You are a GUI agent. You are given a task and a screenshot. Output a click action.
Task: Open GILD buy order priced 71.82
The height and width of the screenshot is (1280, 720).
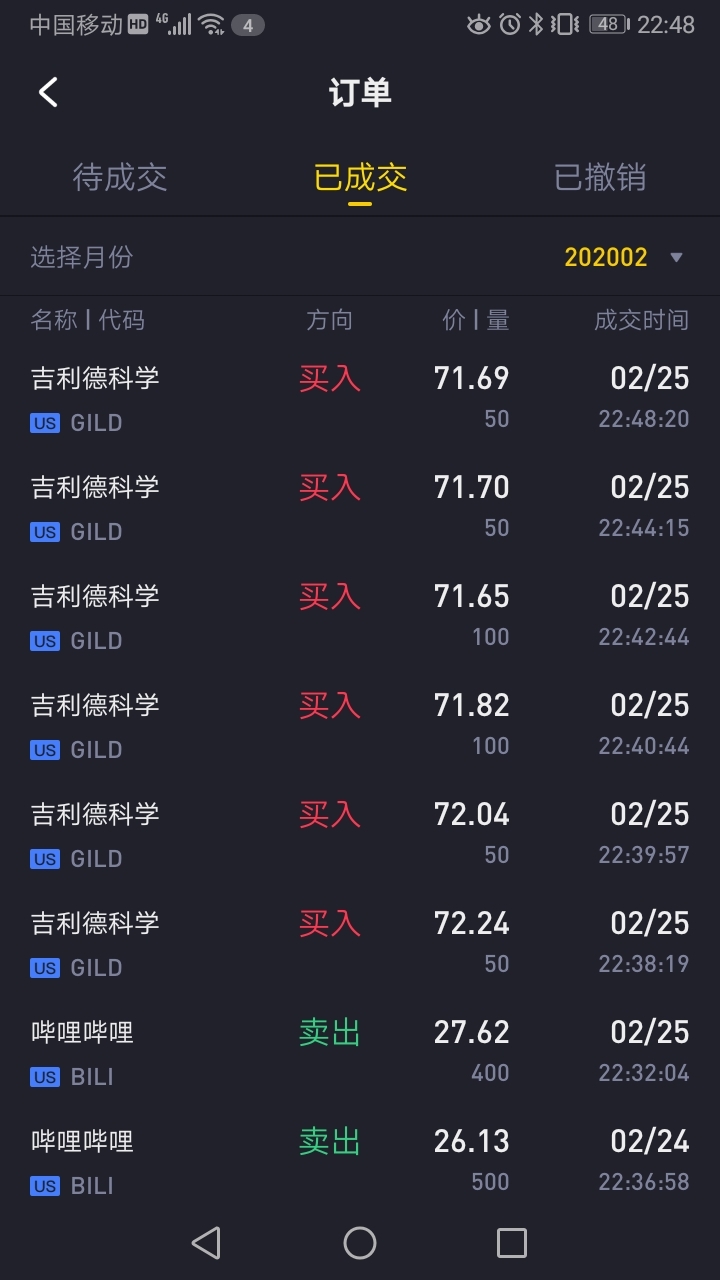coord(360,725)
